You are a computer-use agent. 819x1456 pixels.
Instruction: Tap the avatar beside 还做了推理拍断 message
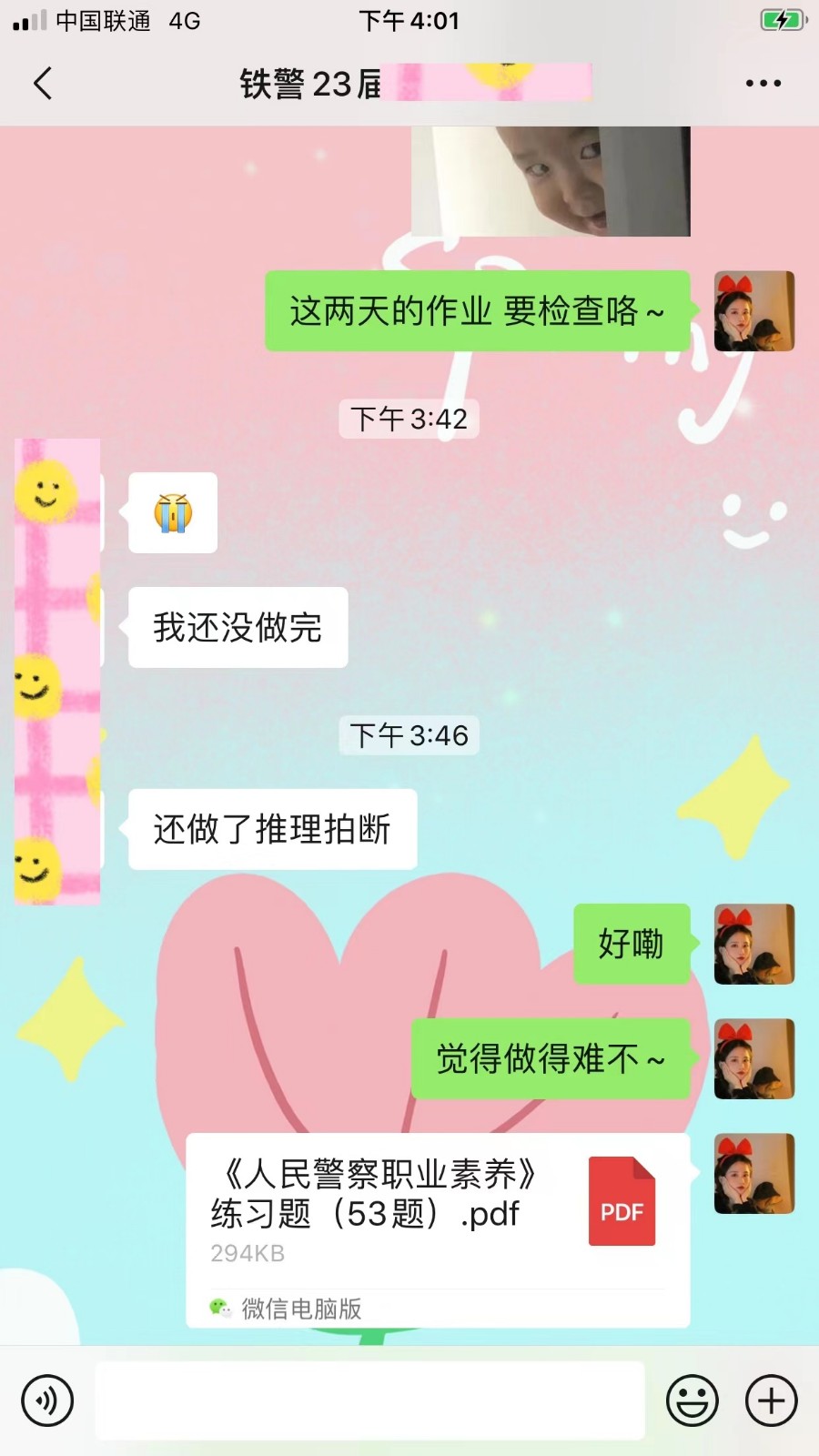57,829
